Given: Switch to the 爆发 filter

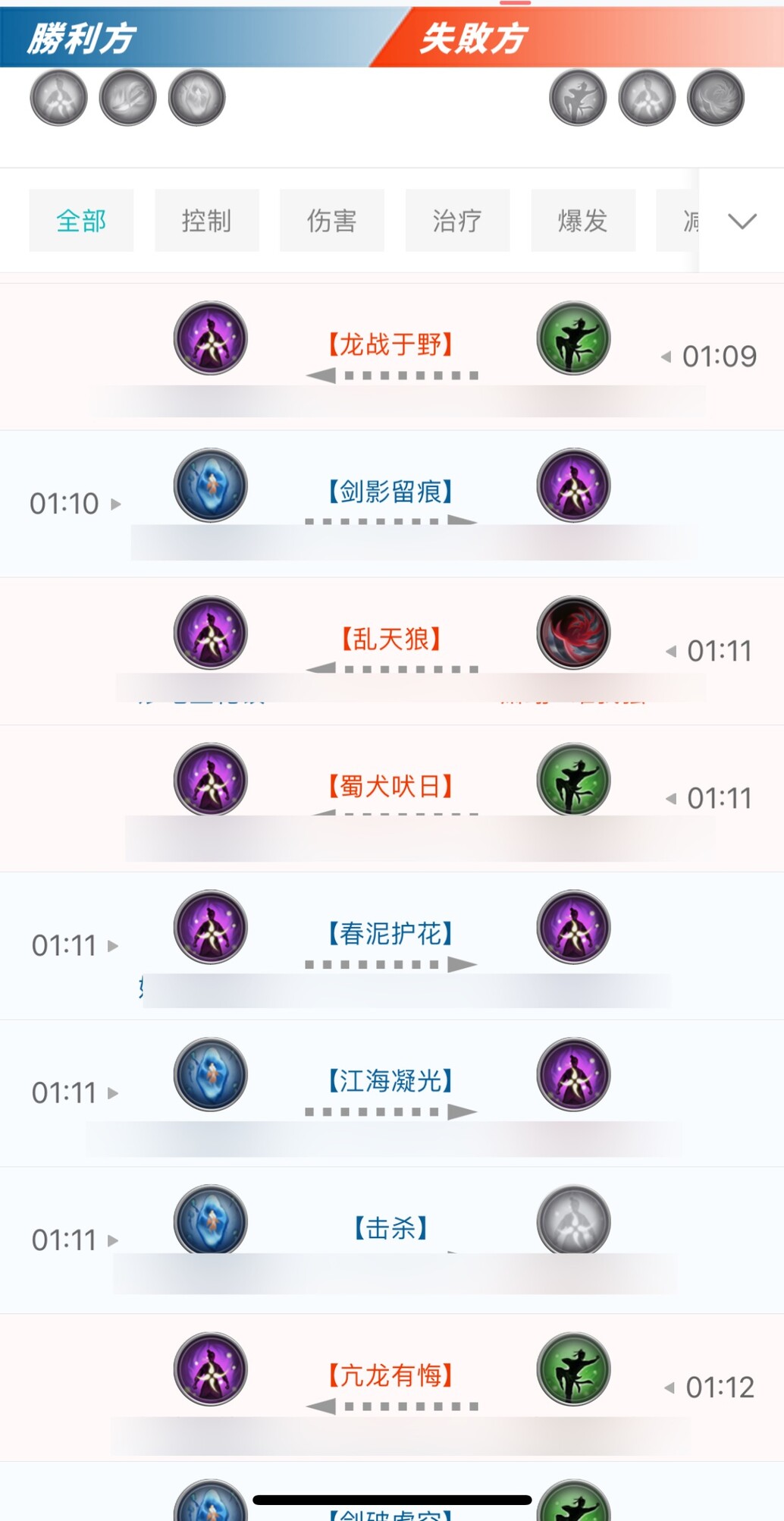Looking at the screenshot, I should tap(582, 221).
